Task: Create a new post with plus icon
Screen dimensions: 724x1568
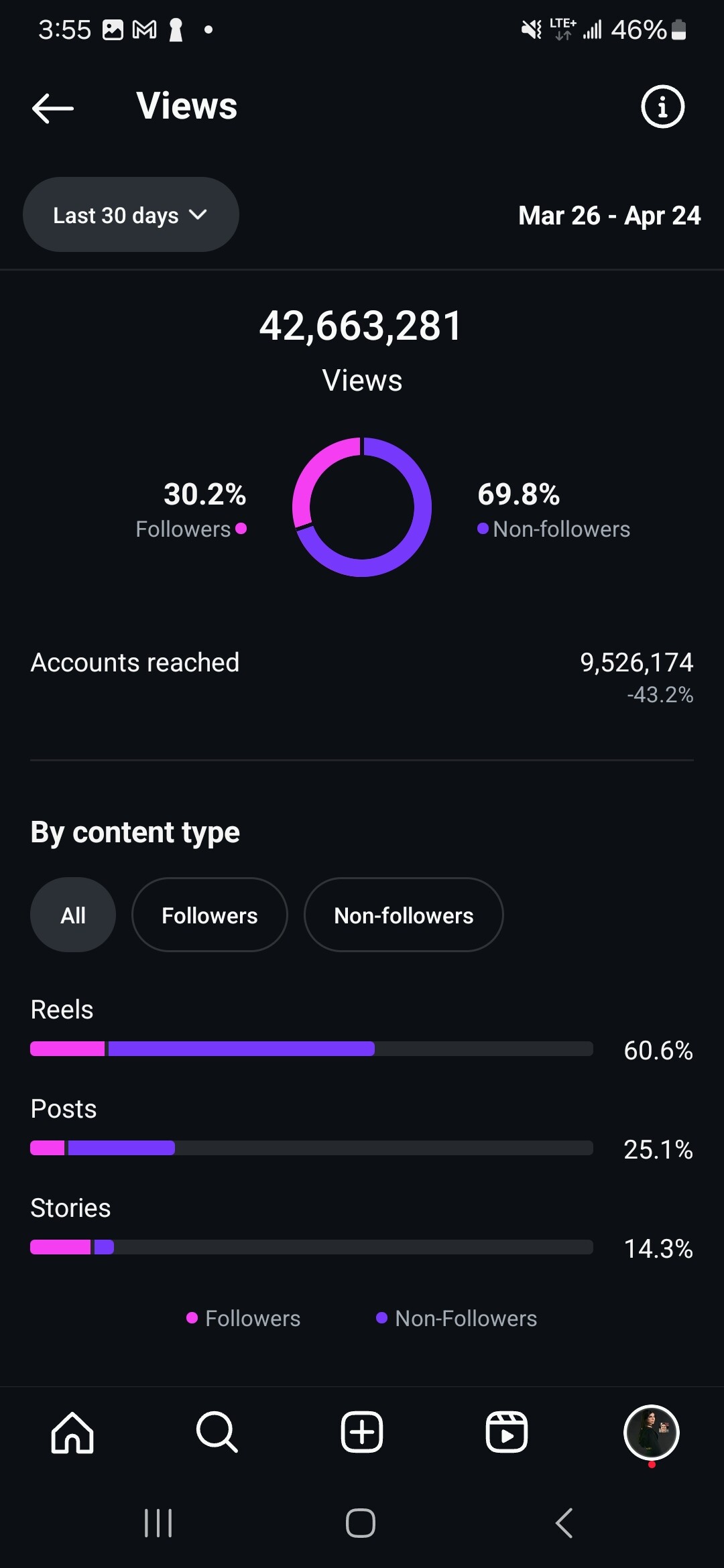Action: (x=362, y=1433)
